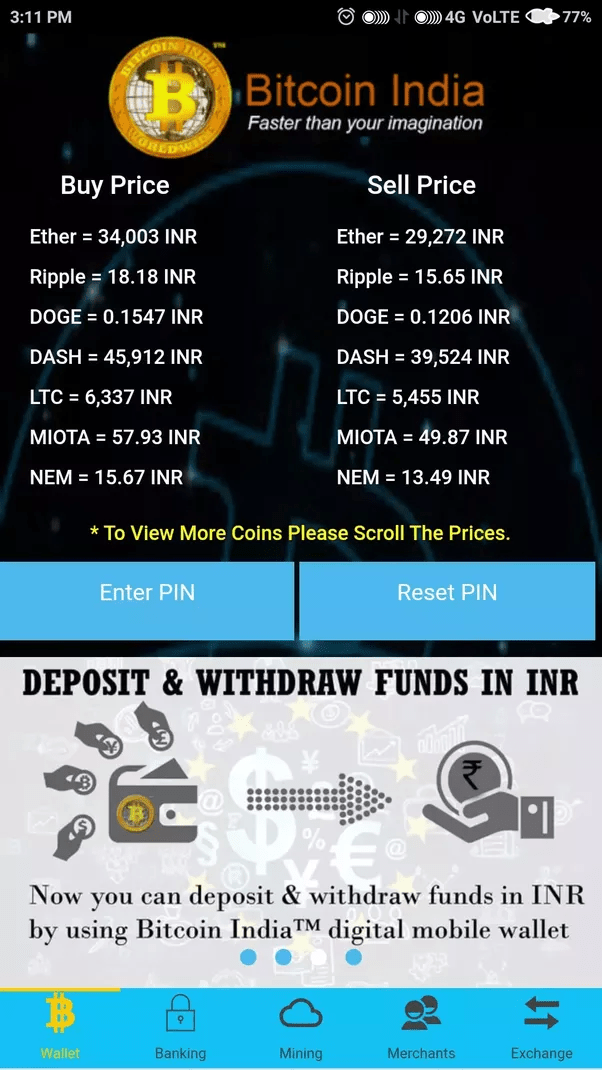Image resolution: width=602 pixels, height=1070 pixels.
Task: Go to the Merchants tab
Action: coord(421,1028)
